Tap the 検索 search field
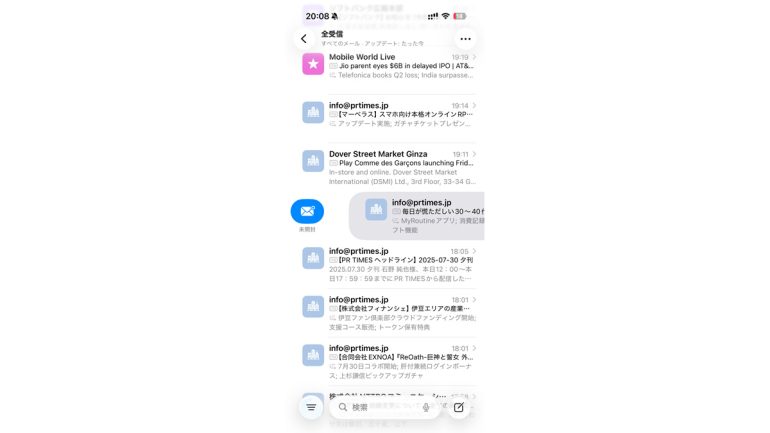 380,407
